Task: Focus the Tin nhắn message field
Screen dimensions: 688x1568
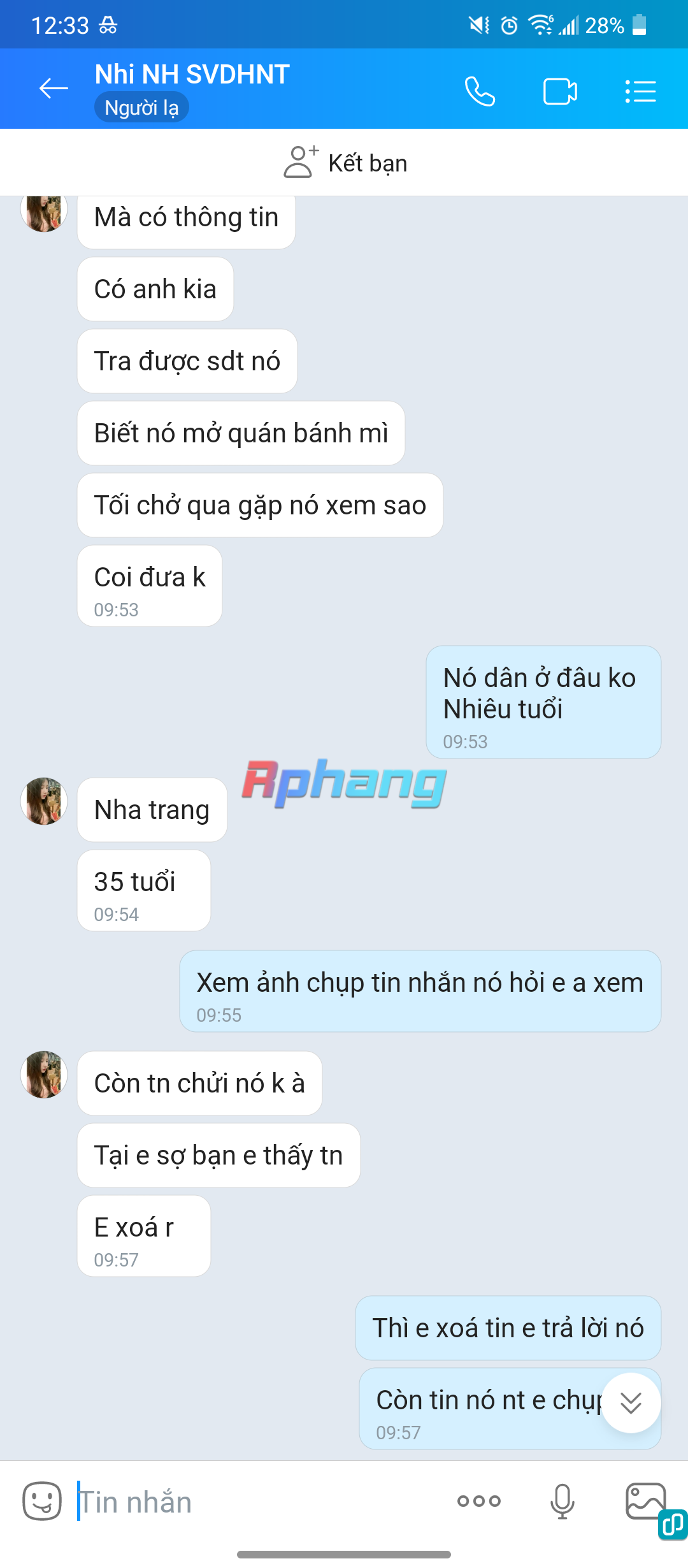Action: (255, 1502)
